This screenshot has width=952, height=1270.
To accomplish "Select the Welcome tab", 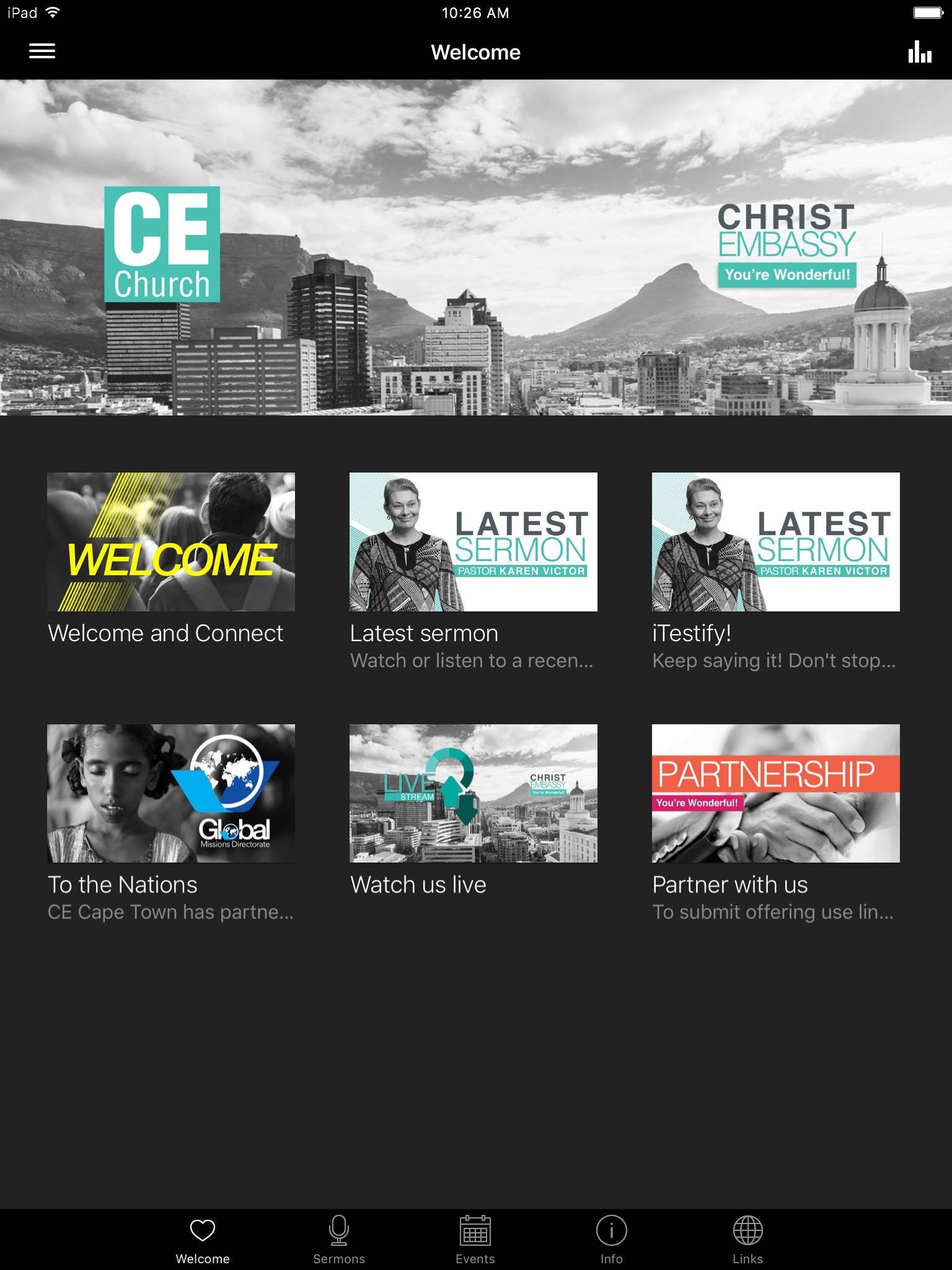I will [203, 1239].
